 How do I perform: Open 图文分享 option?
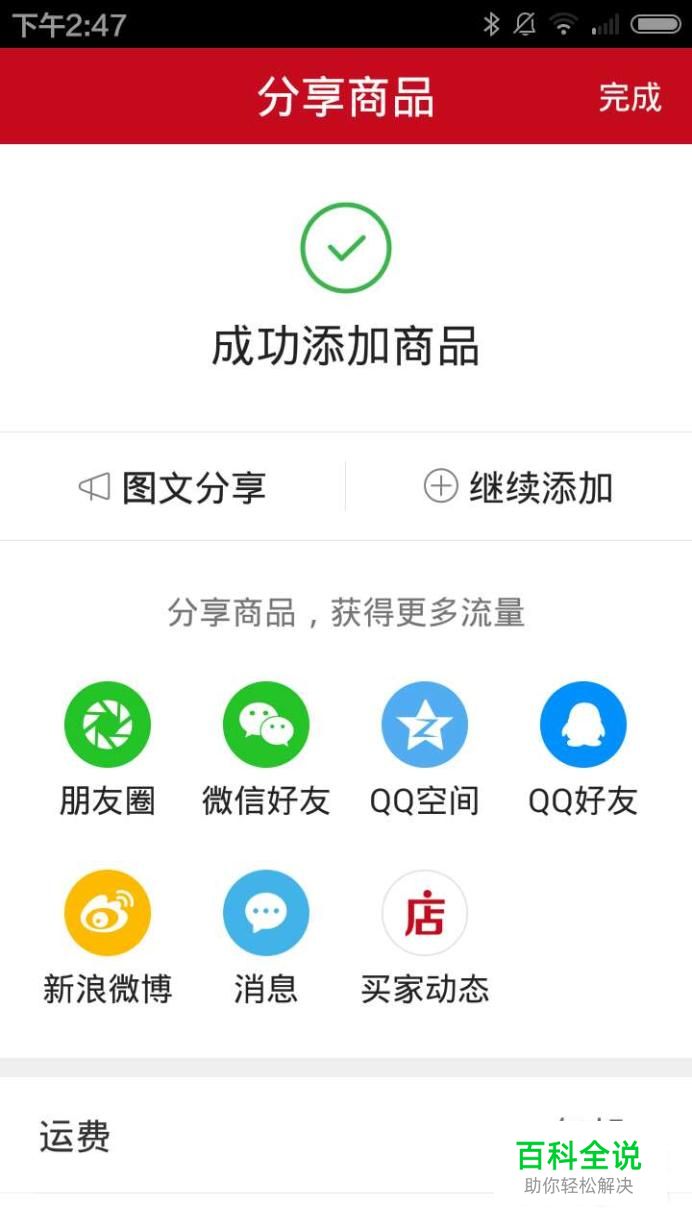173,488
